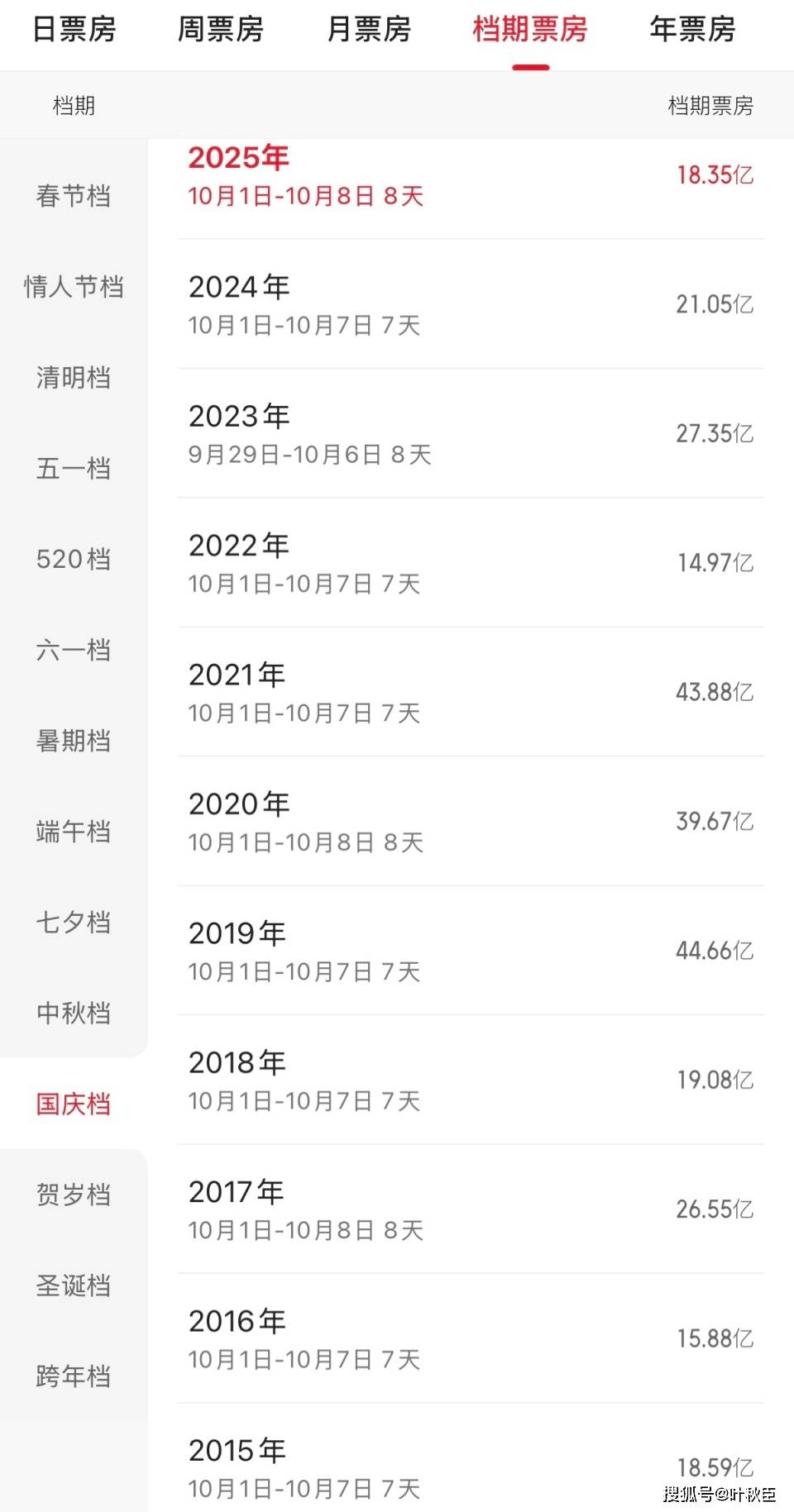Choose the 情人节档 period
This screenshot has height=1512, width=794.
click(74, 287)
